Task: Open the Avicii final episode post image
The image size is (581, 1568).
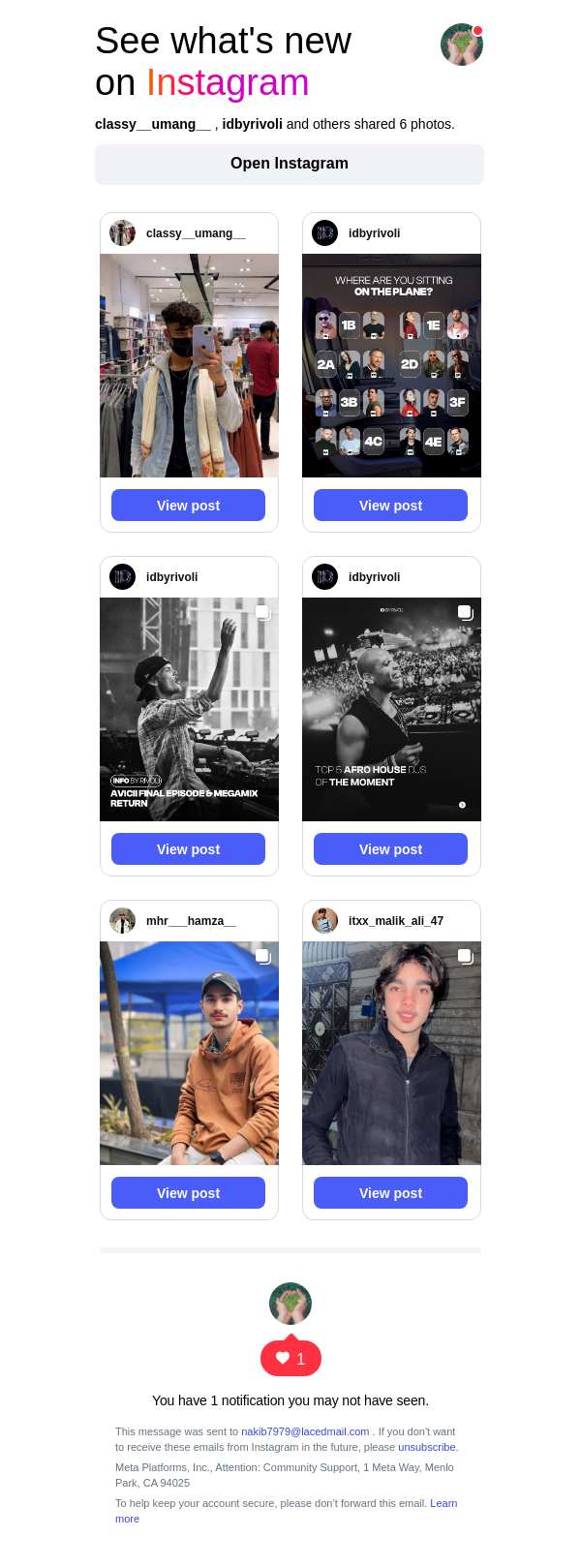Action: point(189,709)
